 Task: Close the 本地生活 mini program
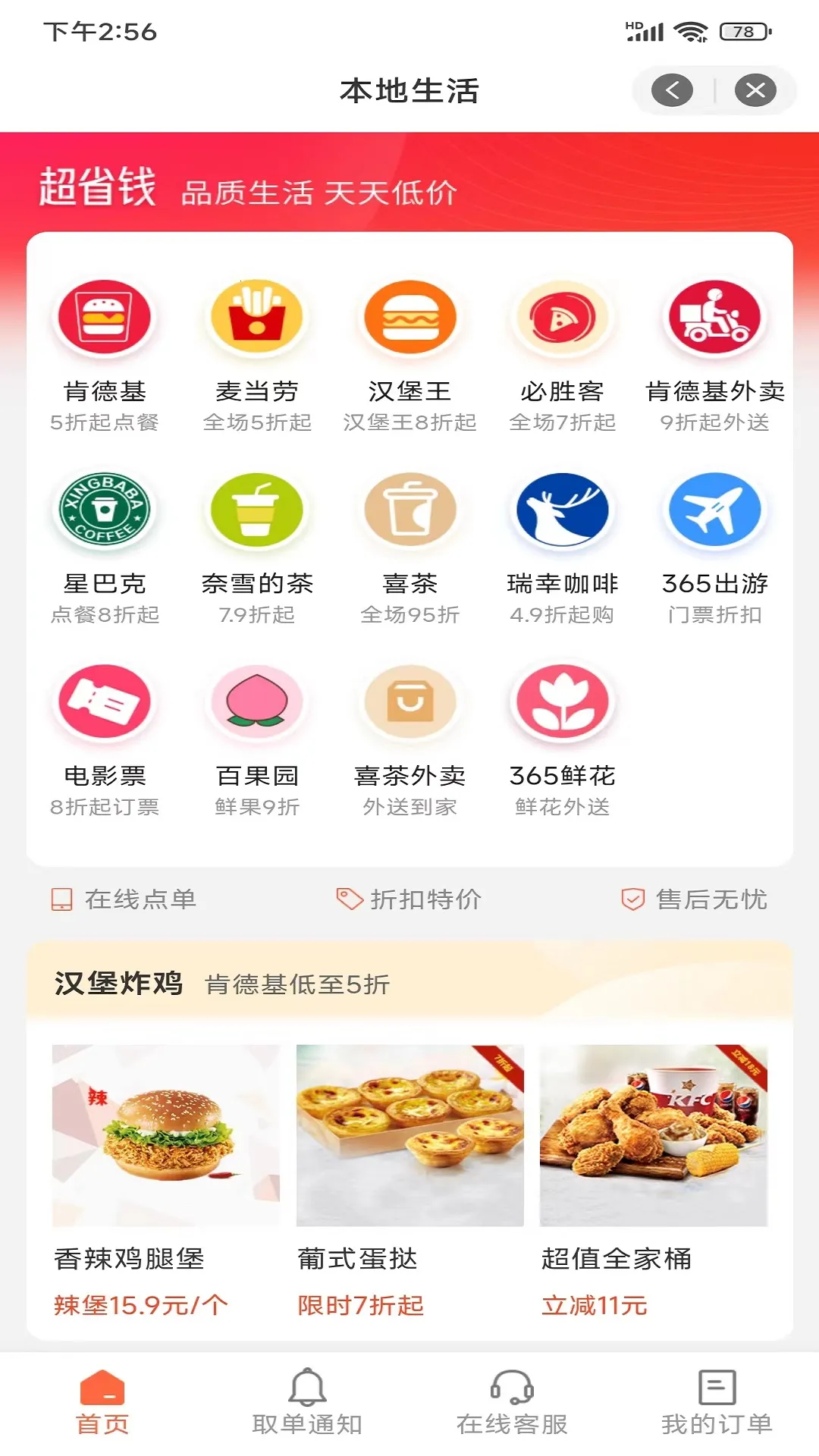(755, 91)
